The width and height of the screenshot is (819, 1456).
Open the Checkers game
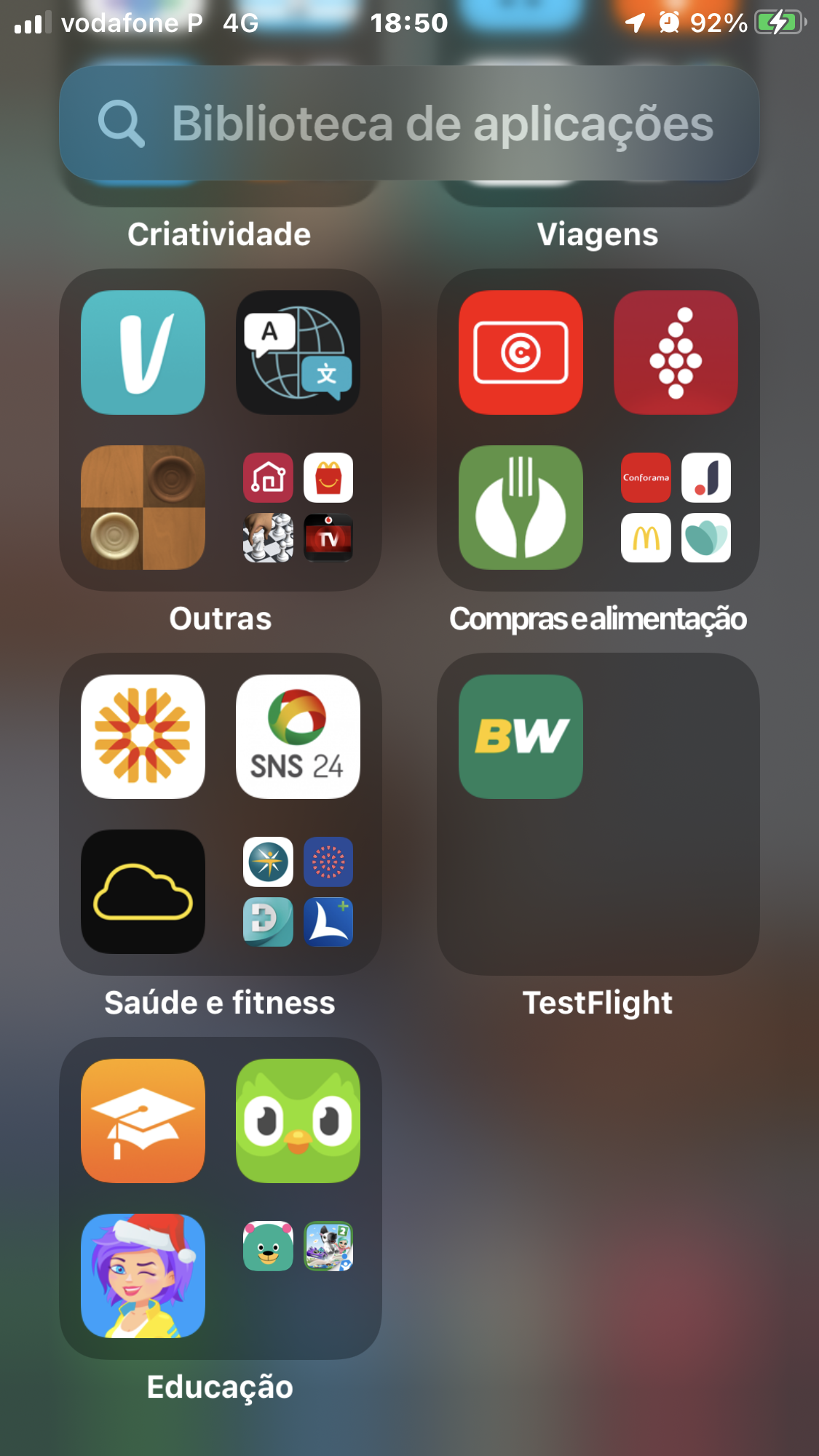pos(143,508)
